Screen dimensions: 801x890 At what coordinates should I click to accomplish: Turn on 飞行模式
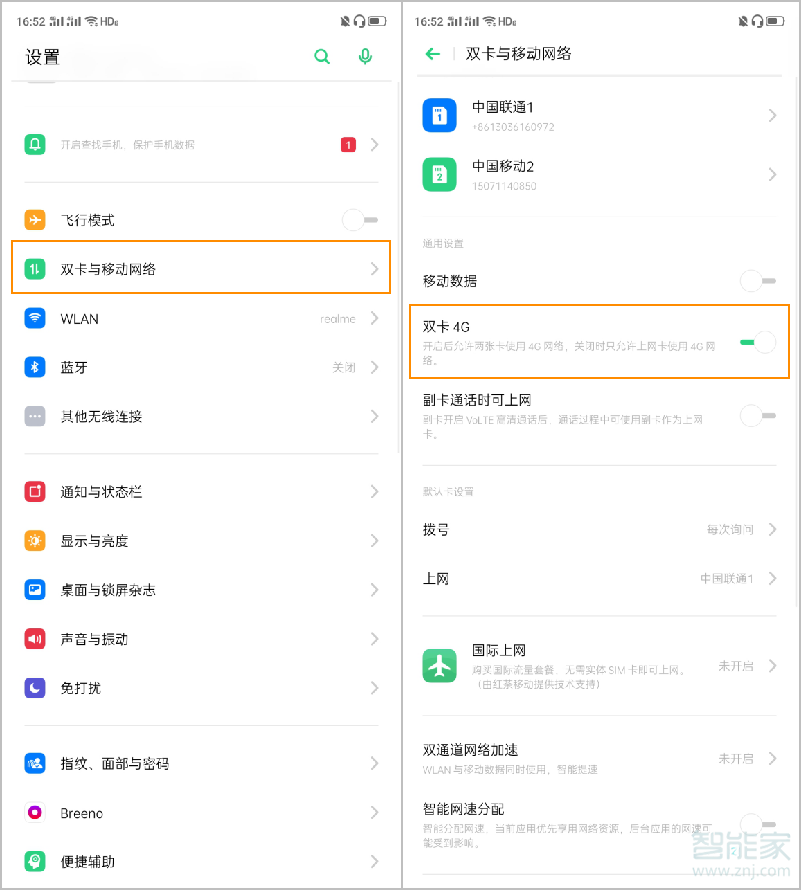pyautogui.click(x=359, y=220)
